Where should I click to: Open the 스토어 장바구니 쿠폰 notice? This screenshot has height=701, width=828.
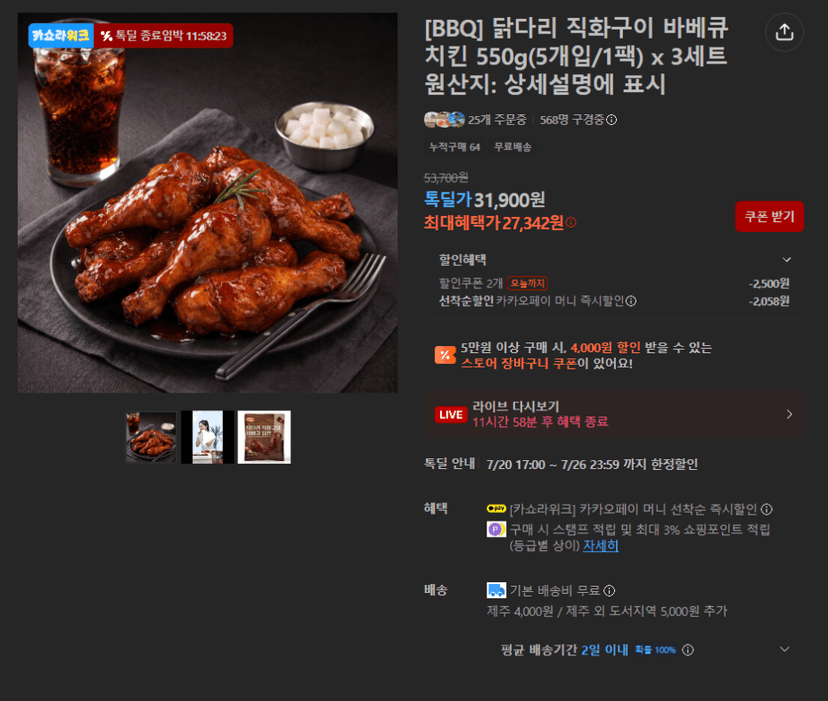click(x=572, y=356)
